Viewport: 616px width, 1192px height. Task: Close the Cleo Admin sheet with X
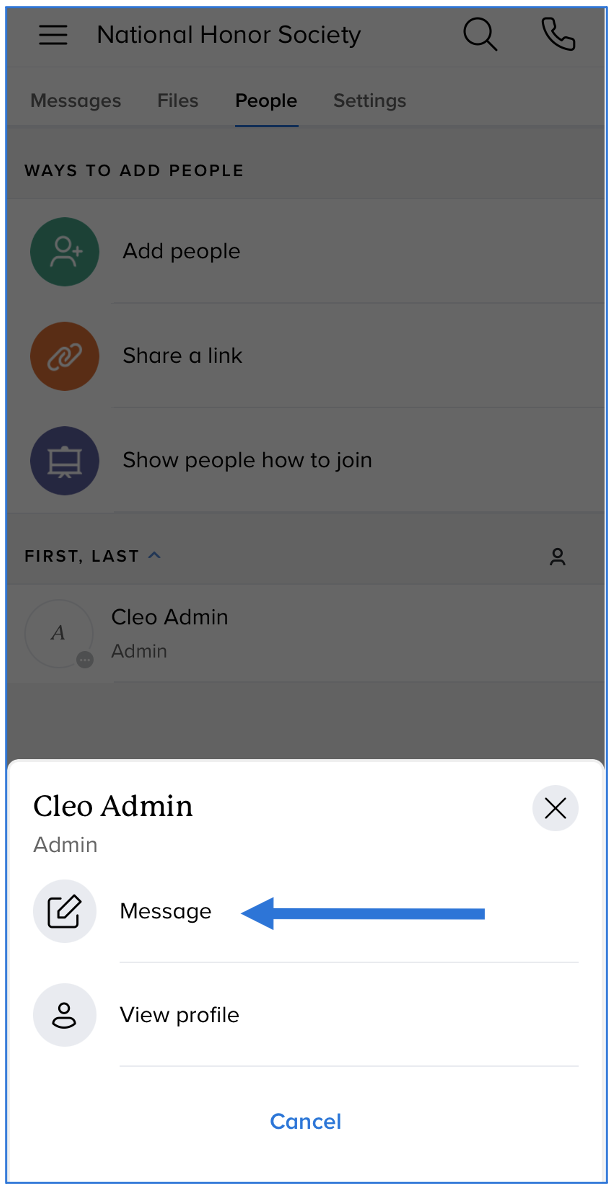(555, 808)
